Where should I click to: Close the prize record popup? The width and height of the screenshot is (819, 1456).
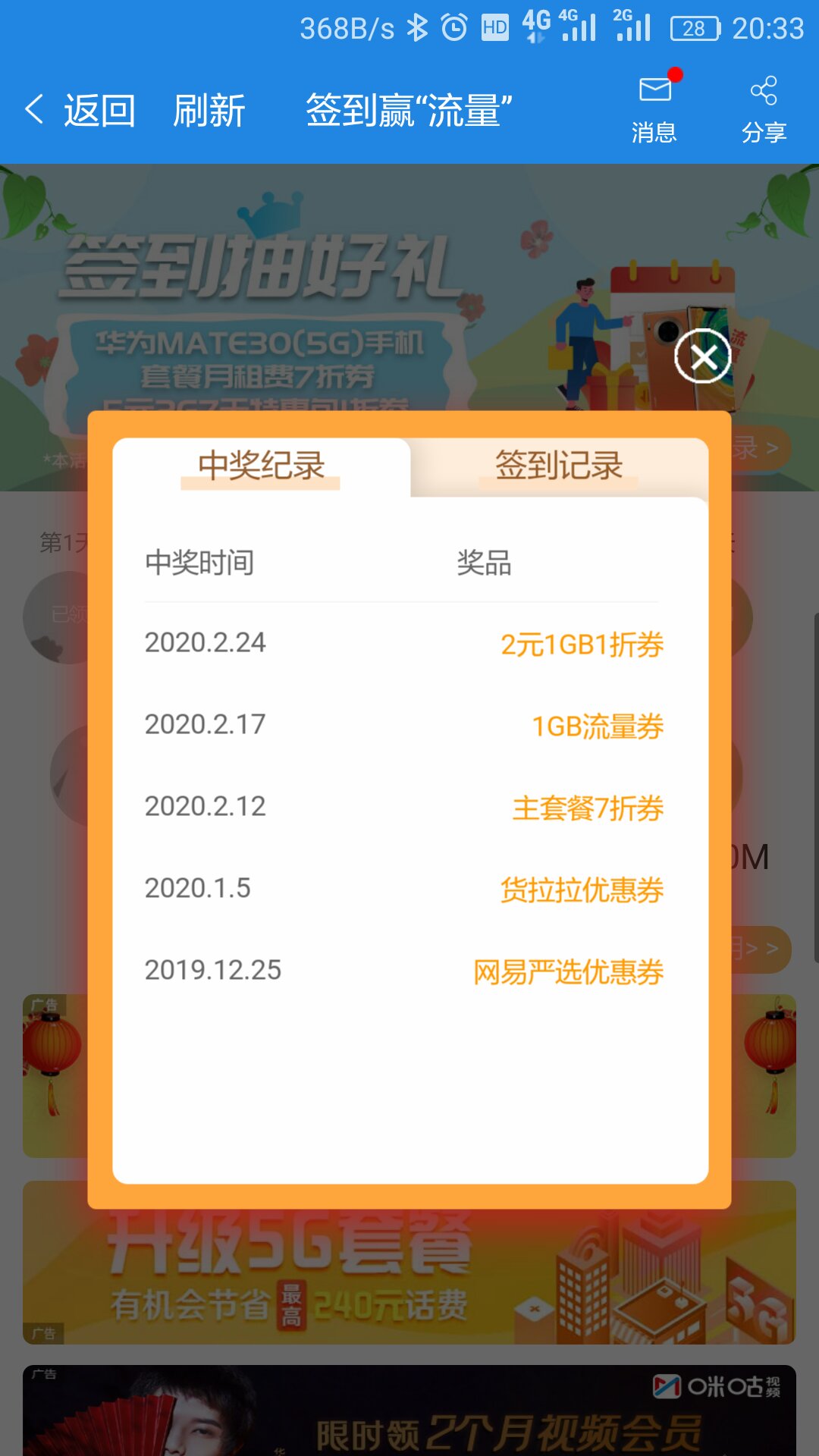click(x=703, y=356)
